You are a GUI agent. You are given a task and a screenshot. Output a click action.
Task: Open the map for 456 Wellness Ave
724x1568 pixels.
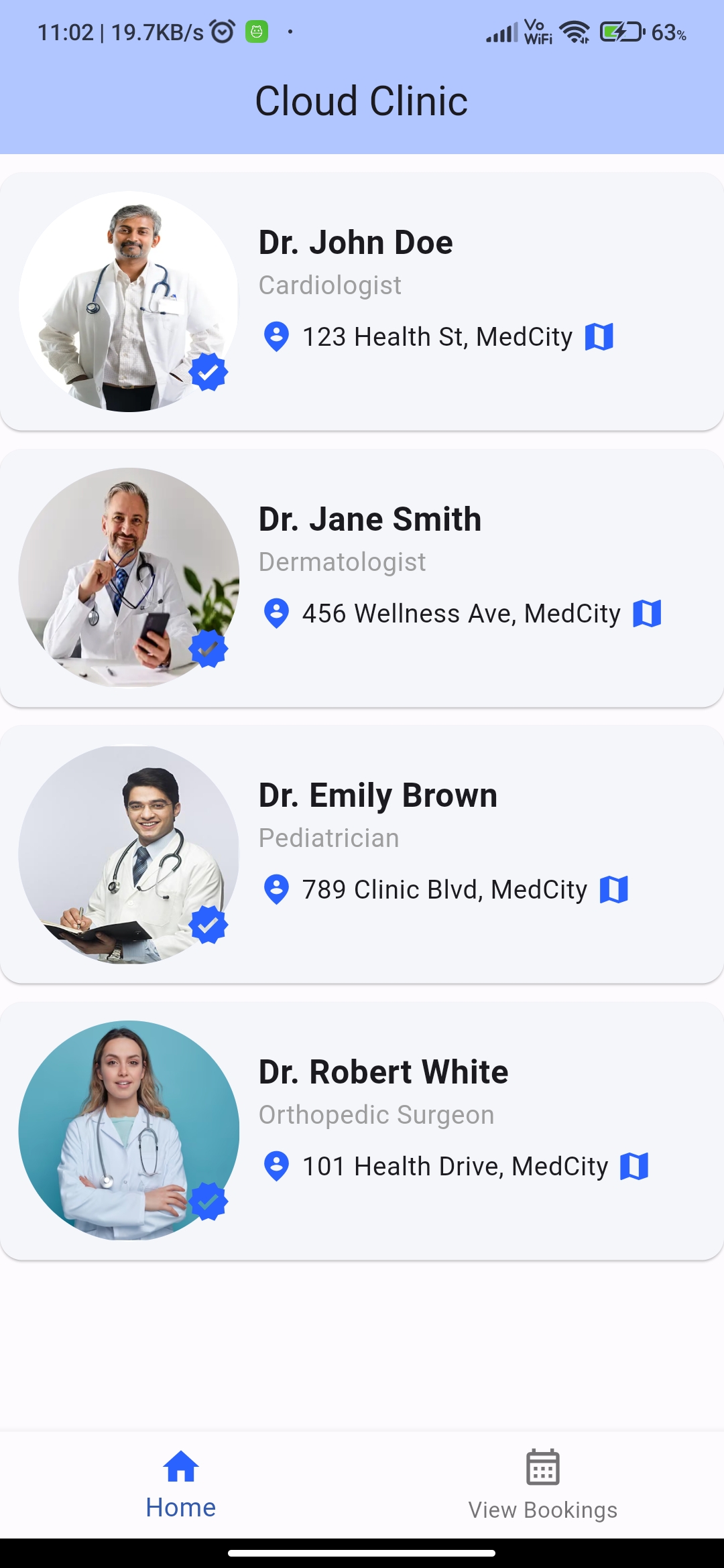tap(647, 613)
